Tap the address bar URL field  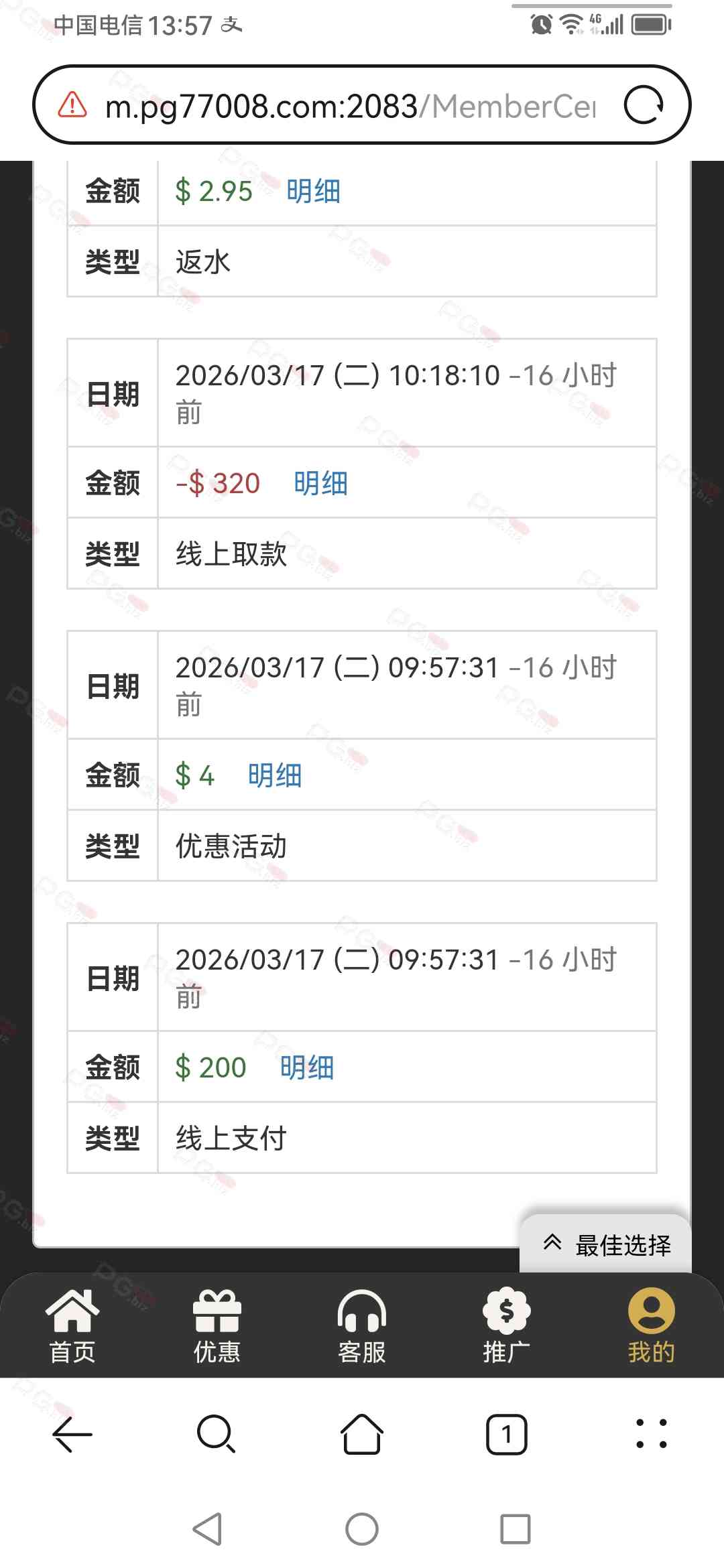tap(350, 107)
